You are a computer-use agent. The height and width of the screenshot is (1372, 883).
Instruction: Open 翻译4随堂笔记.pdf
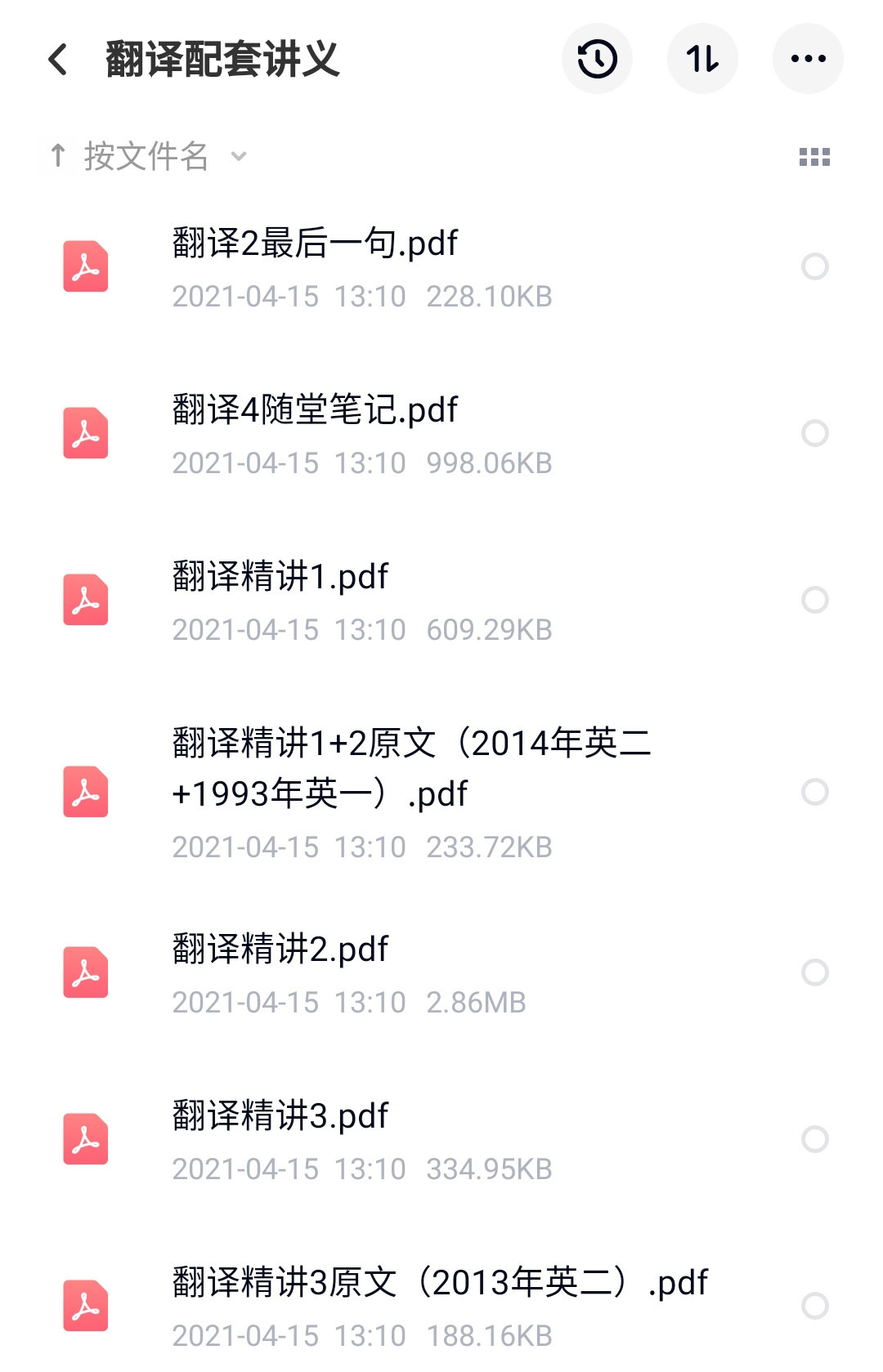click(315, 410)
